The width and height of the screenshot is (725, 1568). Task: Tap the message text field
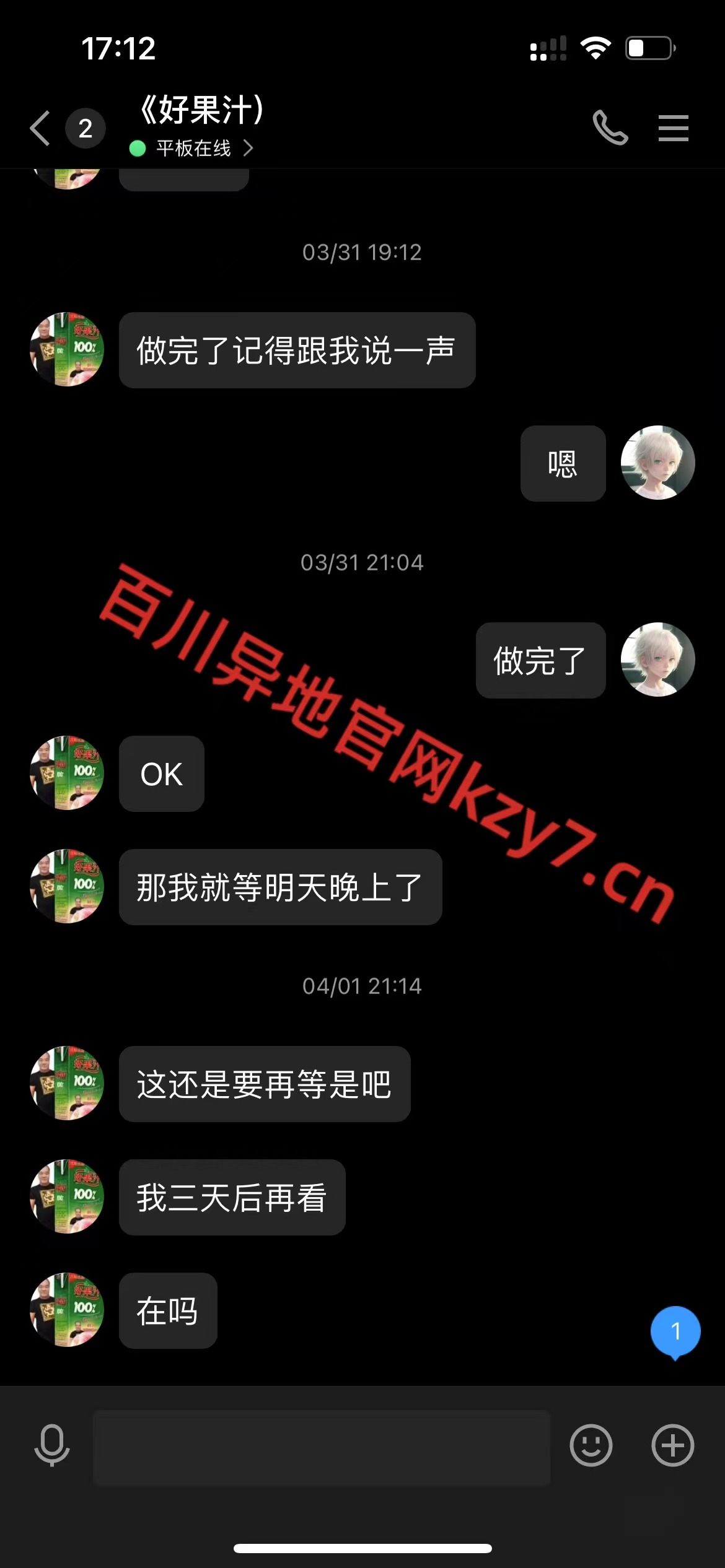tap(322, 1447)
